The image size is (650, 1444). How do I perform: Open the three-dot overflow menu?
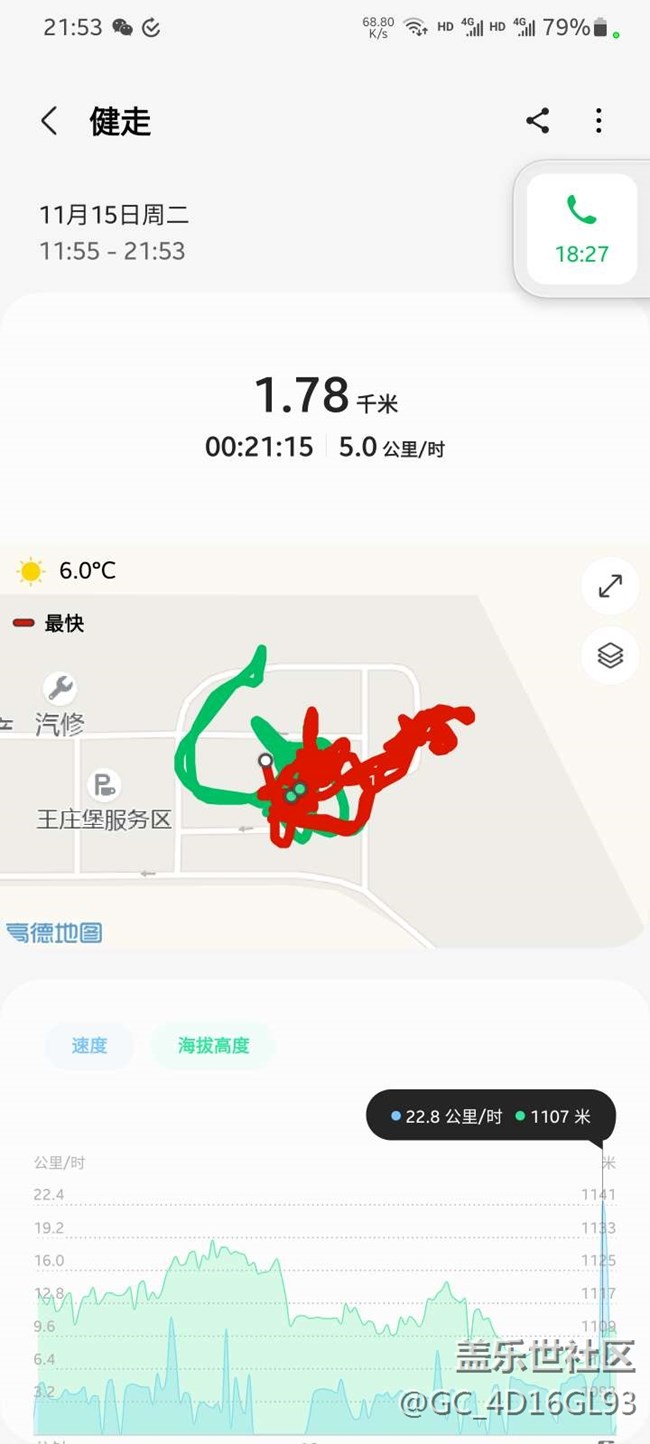point(599,121)
